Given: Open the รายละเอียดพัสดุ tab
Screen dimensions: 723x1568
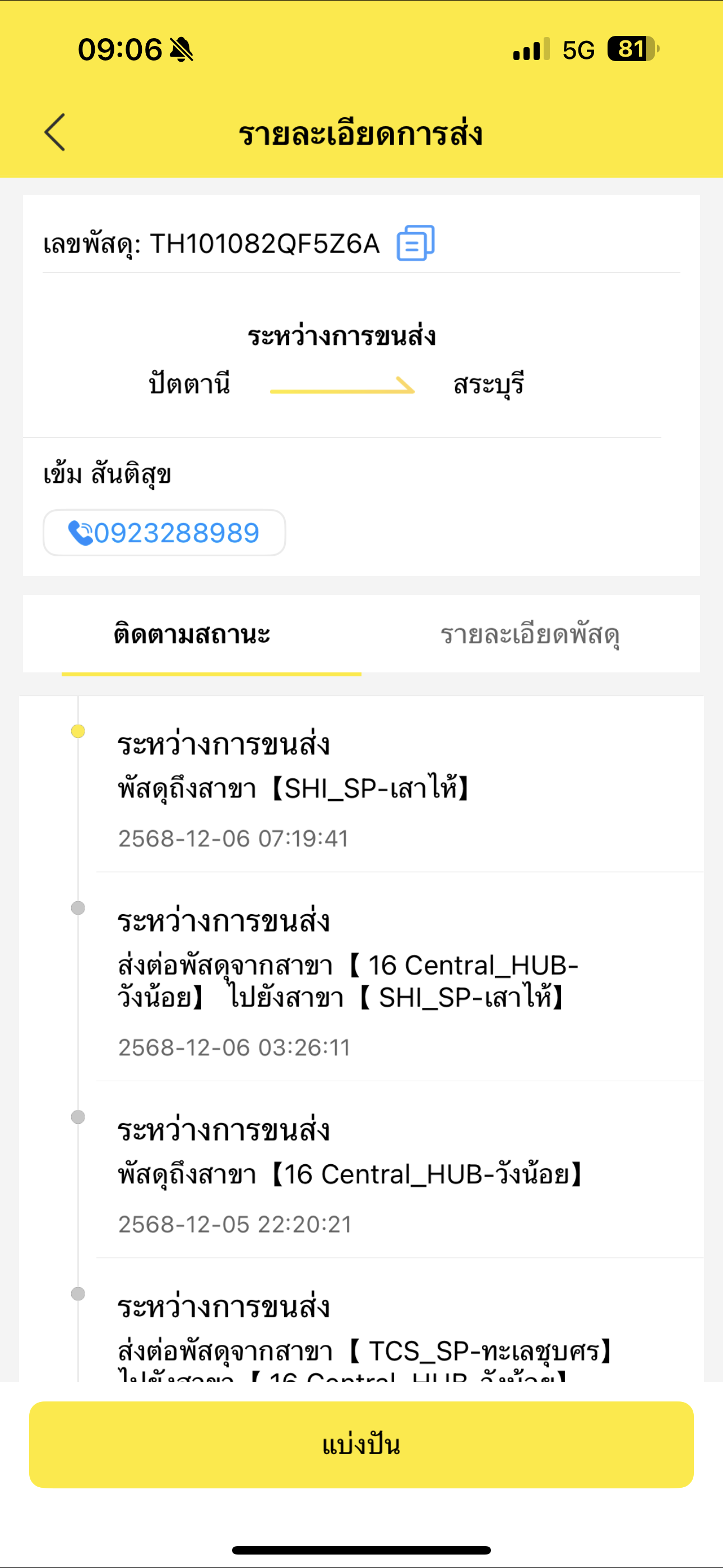Looking at the screenshot, I should [530, 635].
